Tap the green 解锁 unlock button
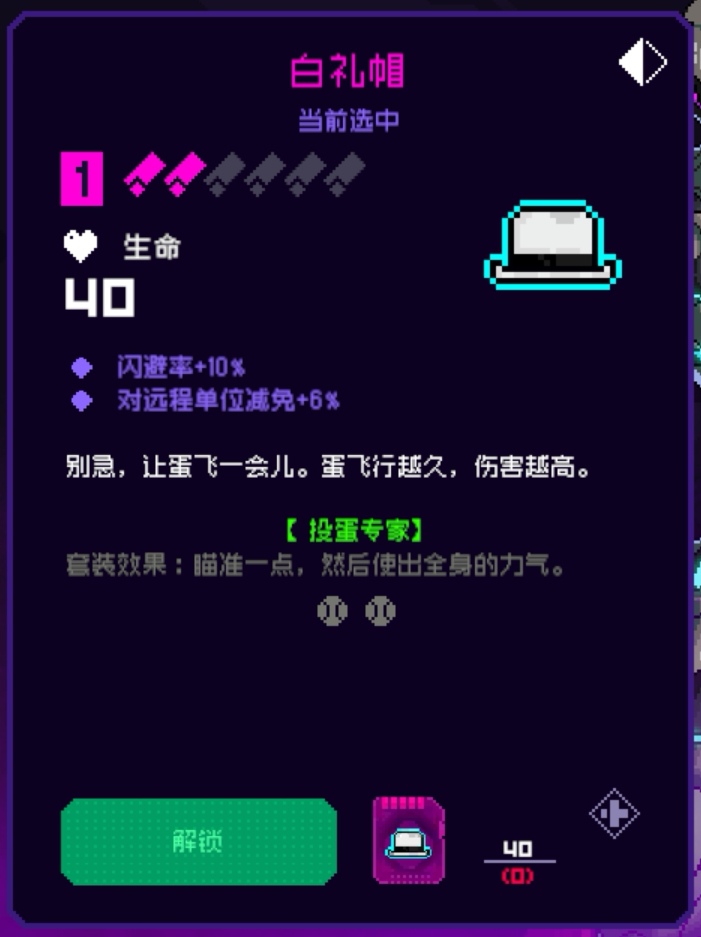 tap(198, 842)
